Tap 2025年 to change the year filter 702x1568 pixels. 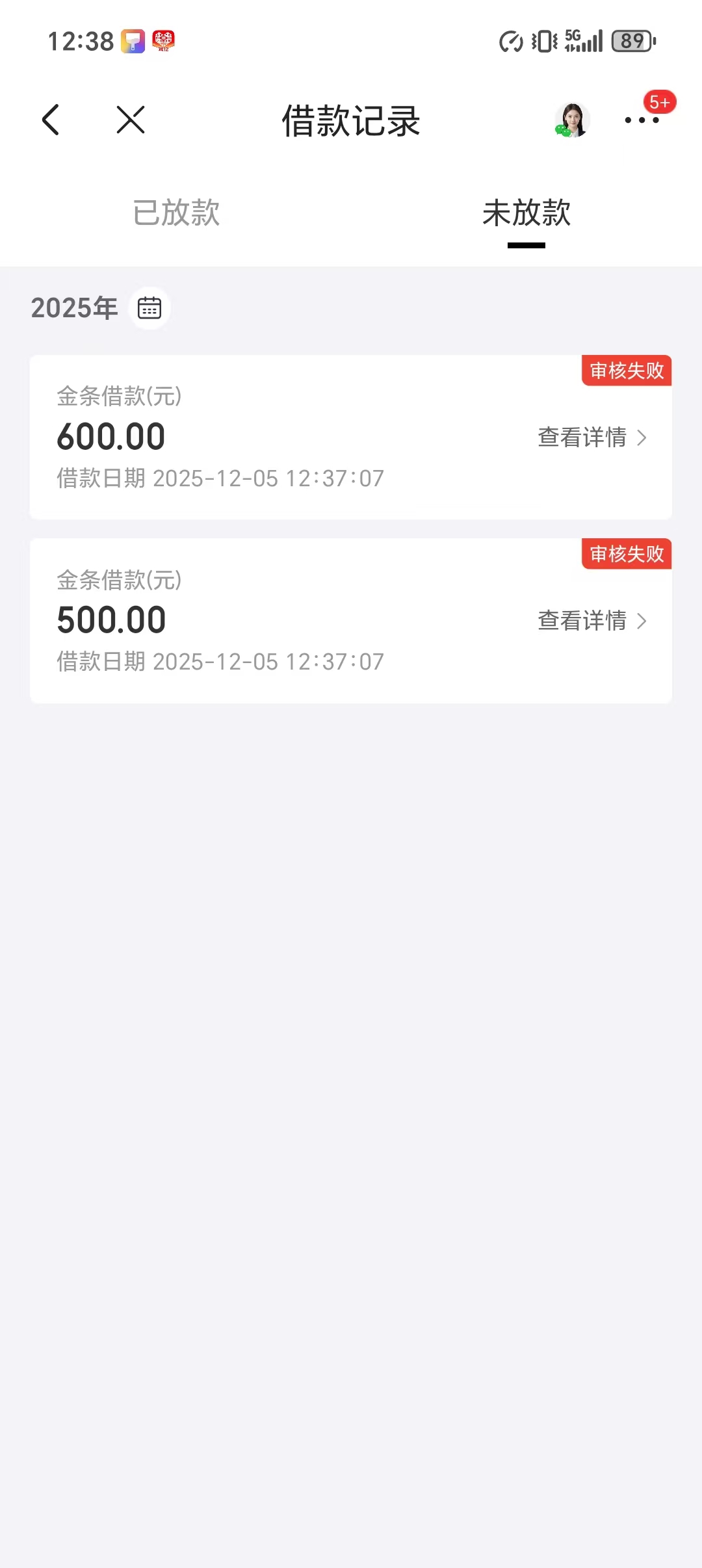73,308
